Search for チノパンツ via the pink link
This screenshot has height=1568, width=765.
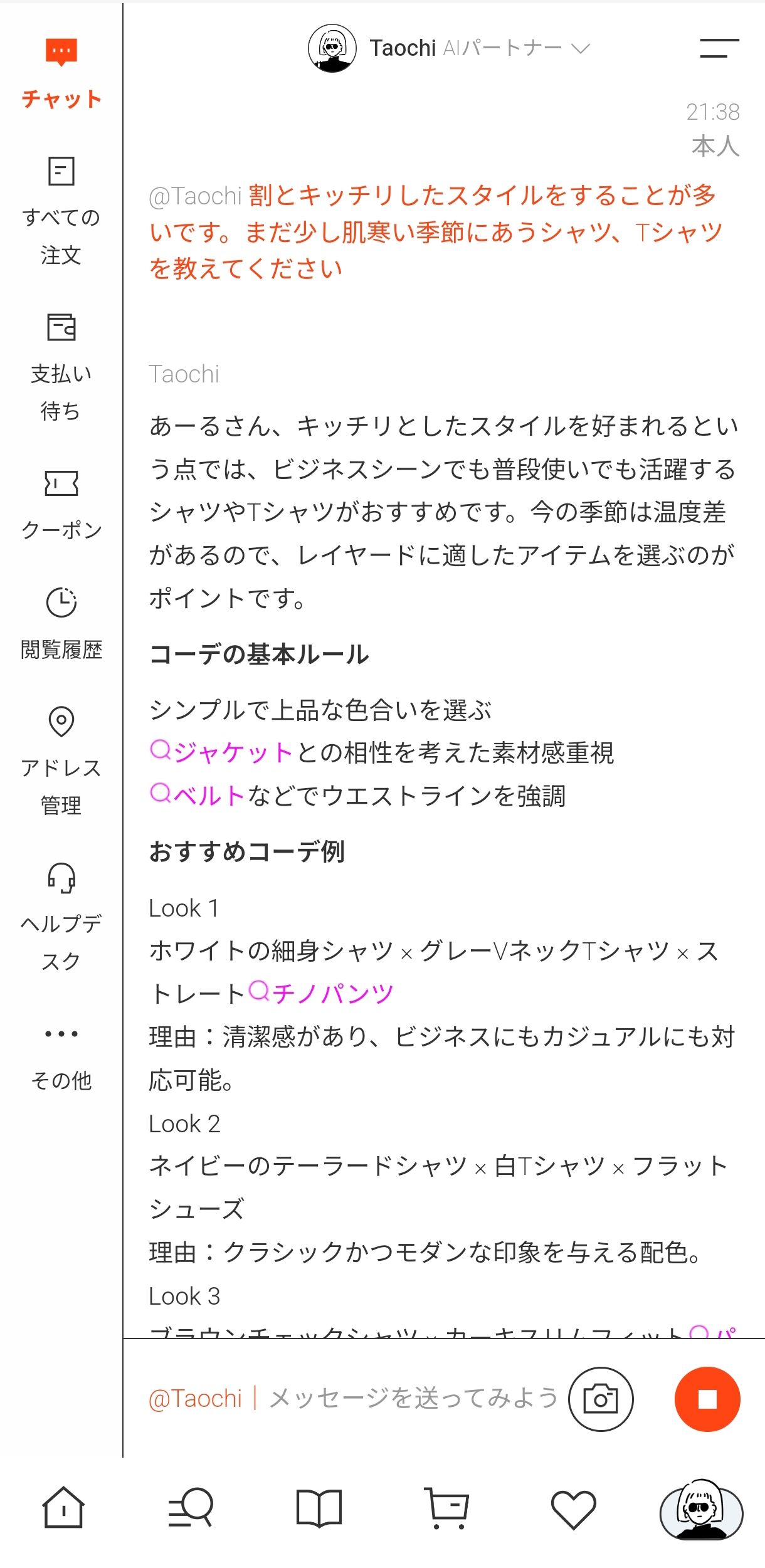coord(321,993)
